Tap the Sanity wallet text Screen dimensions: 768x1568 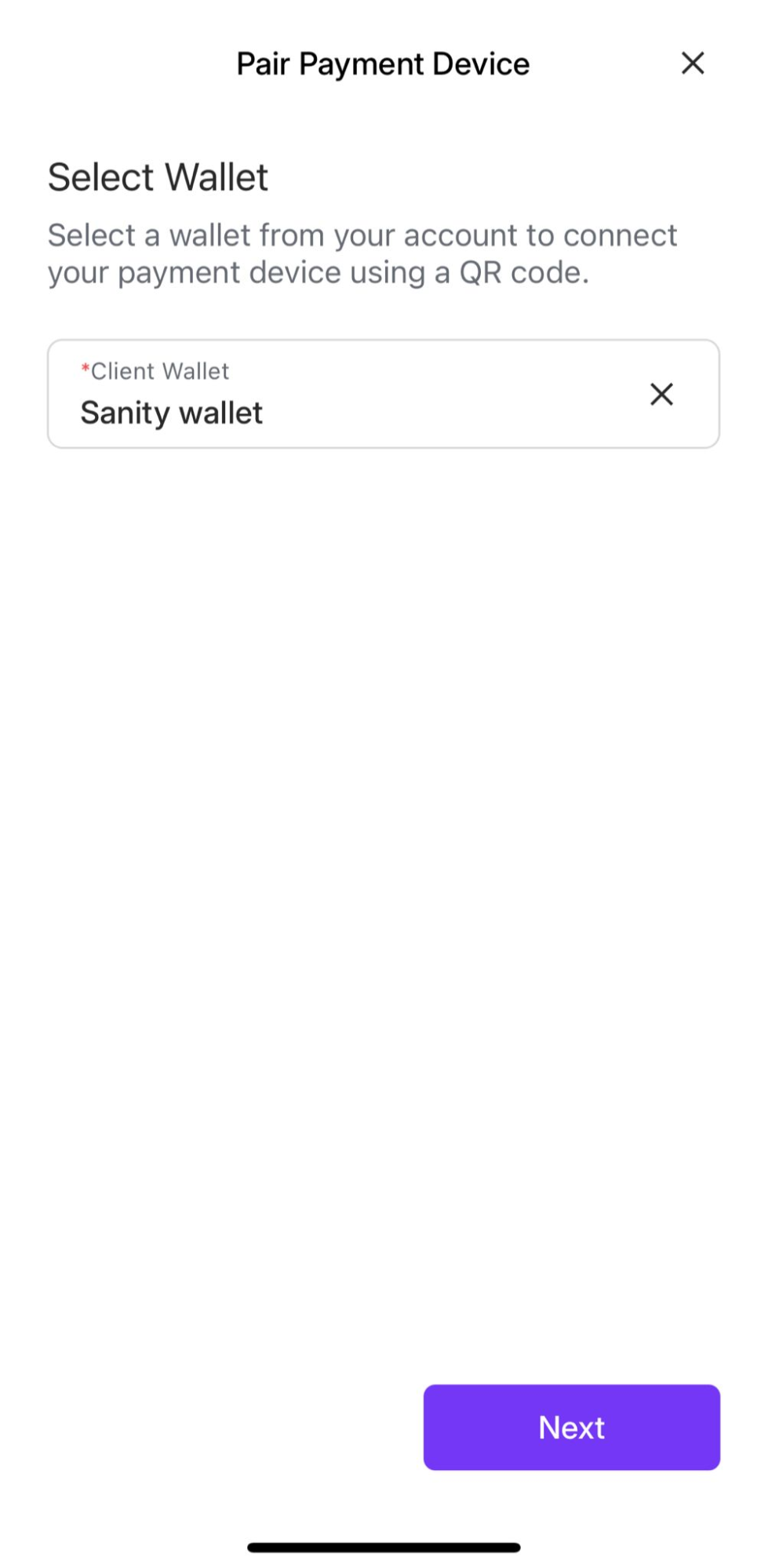point(172,412)
